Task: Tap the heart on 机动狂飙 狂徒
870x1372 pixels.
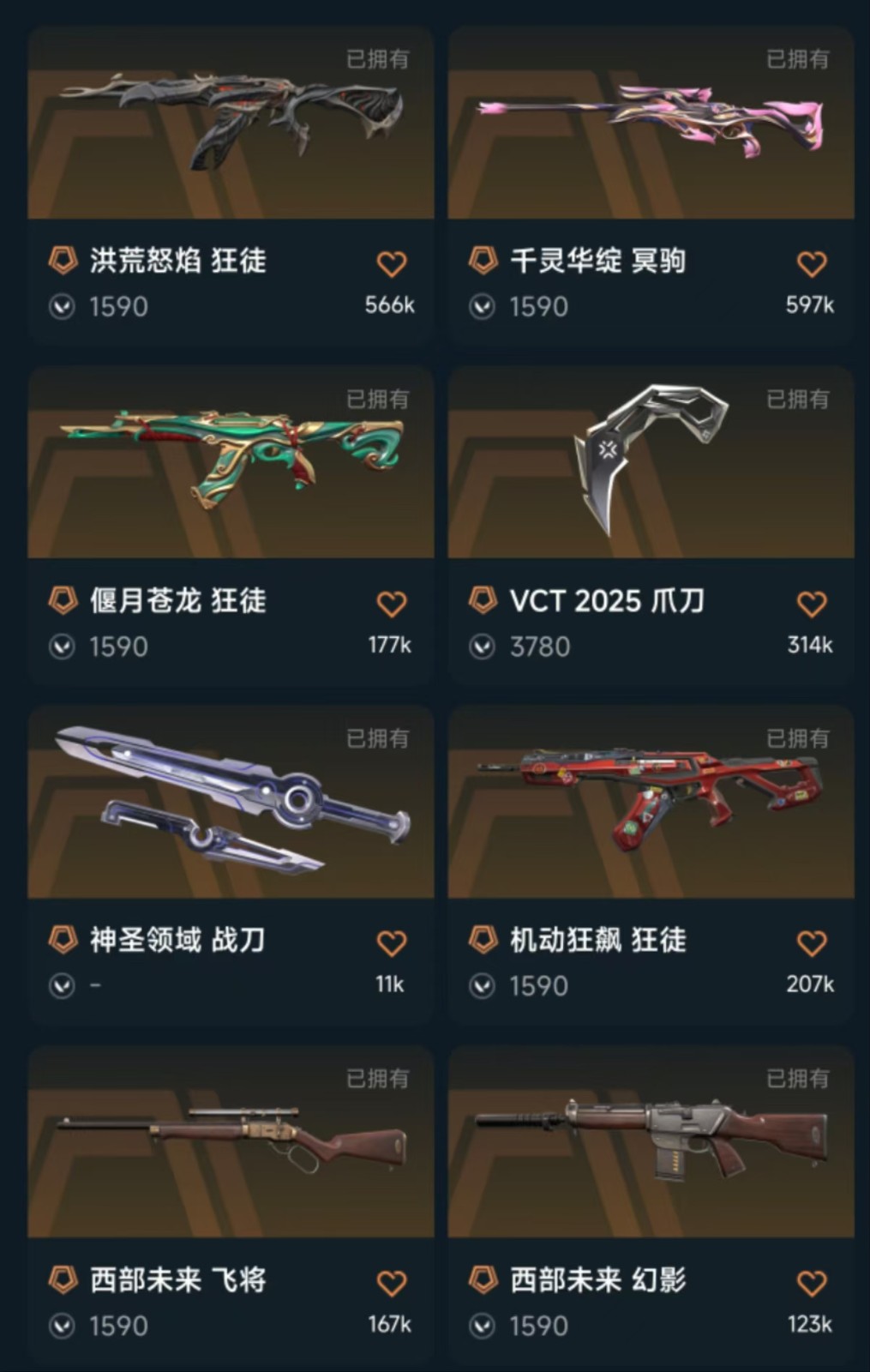Action: (812, 943)
